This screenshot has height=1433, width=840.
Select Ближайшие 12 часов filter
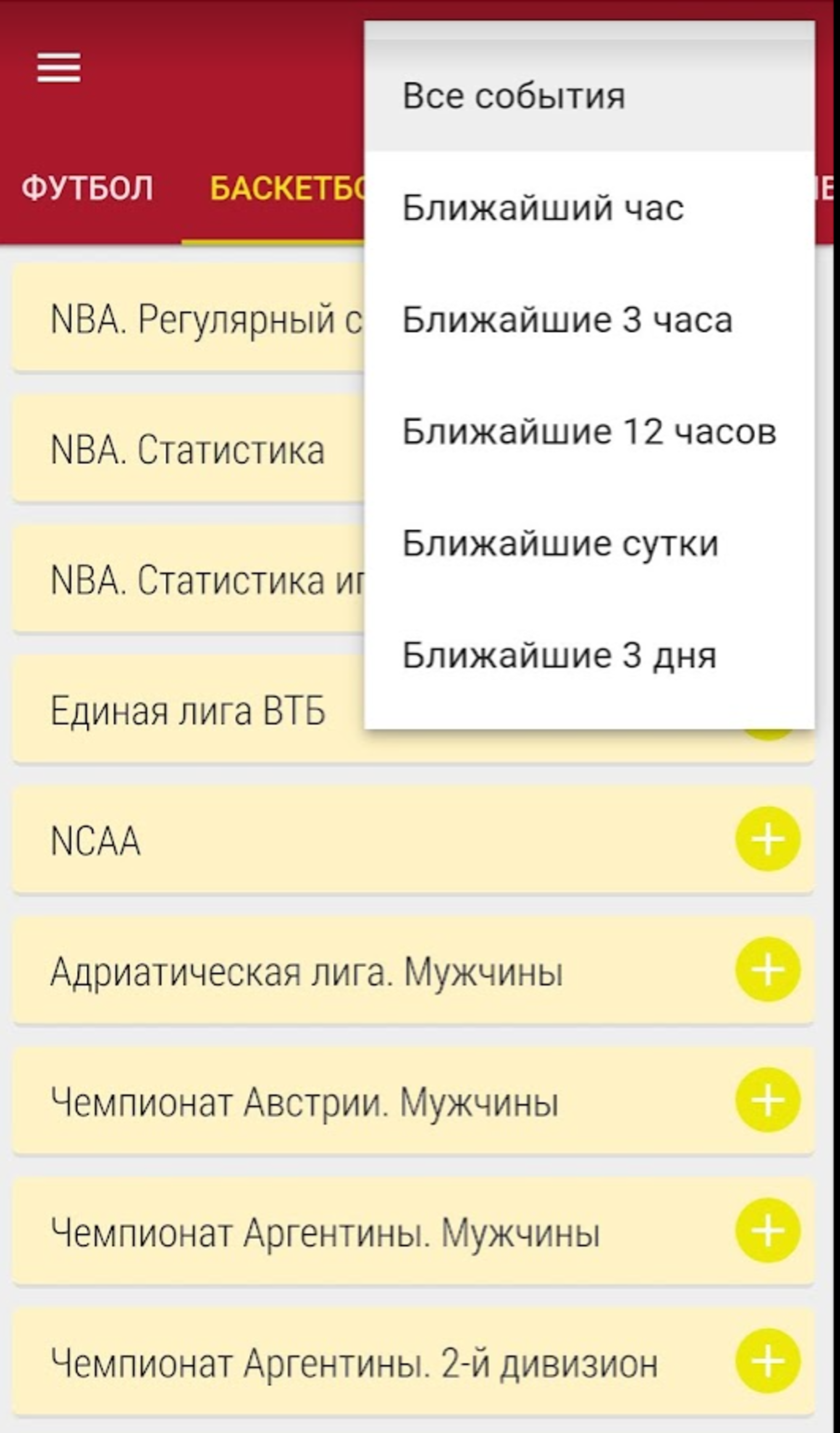click(589, 432)
